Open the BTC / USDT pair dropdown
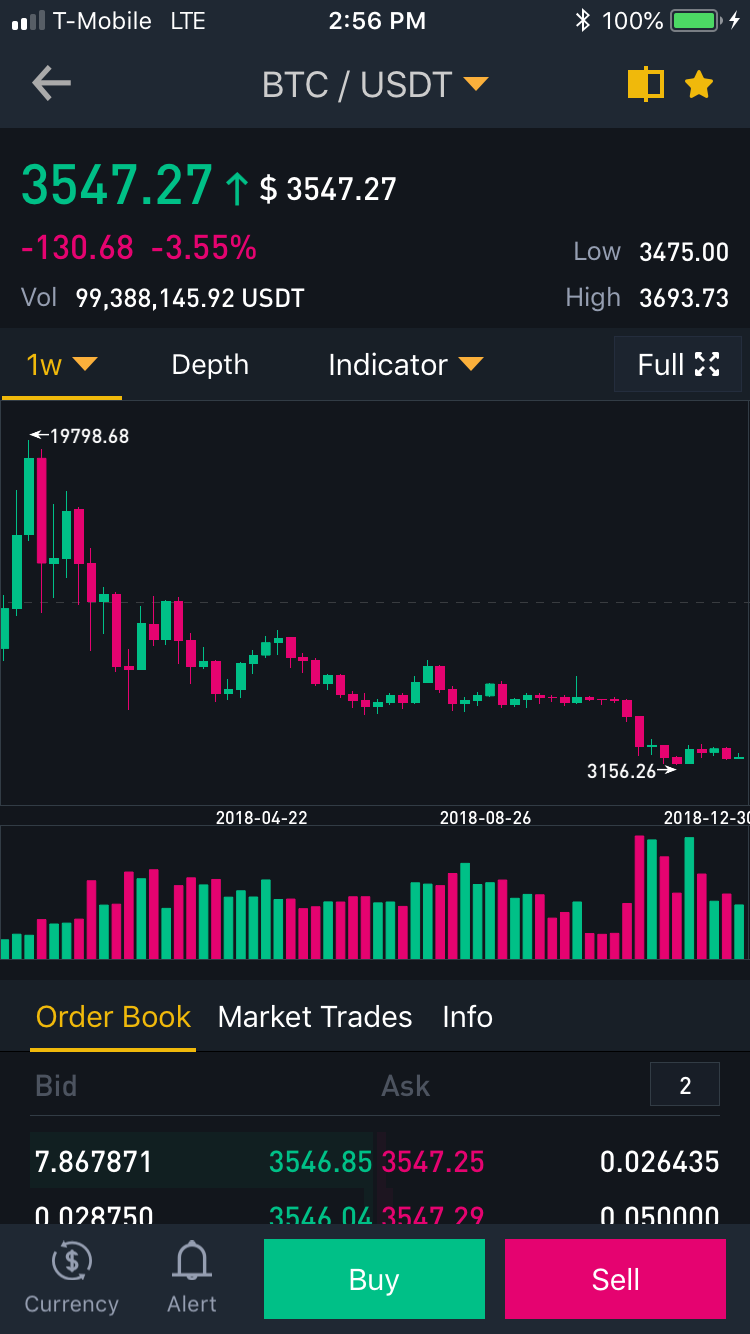Screen dimensions: 750x1334 (375, 85)
